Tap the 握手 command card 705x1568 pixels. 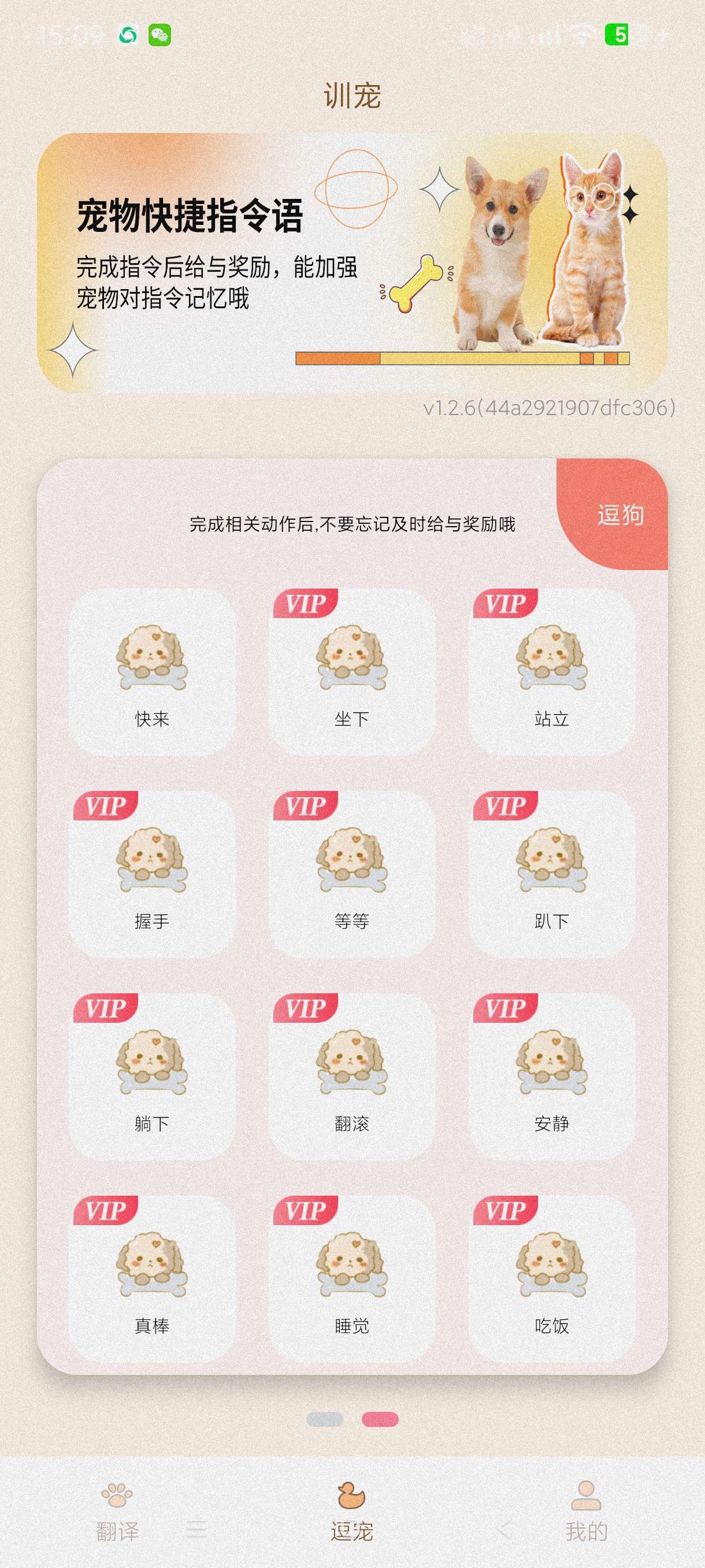(151, 874)
